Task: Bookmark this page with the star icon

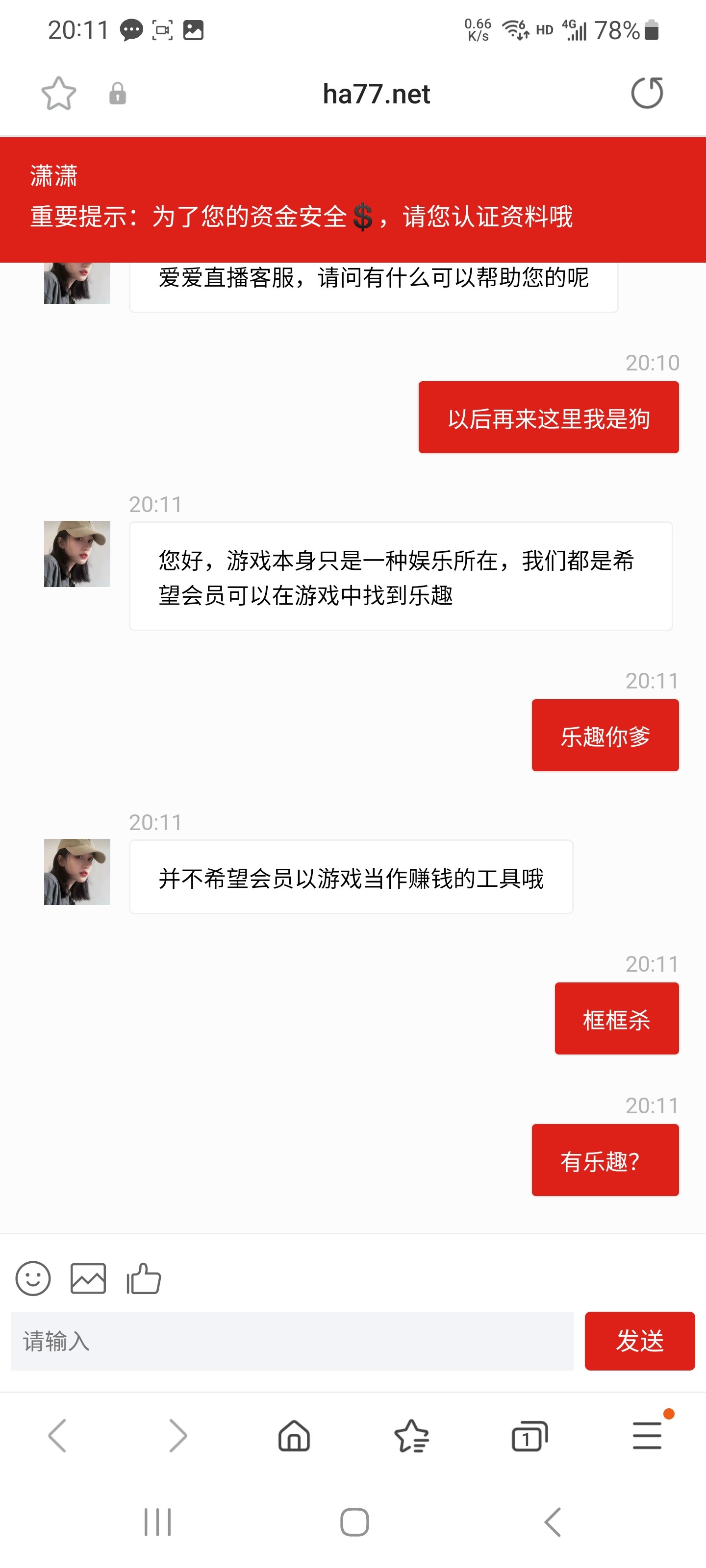Action: pos(58,94)
